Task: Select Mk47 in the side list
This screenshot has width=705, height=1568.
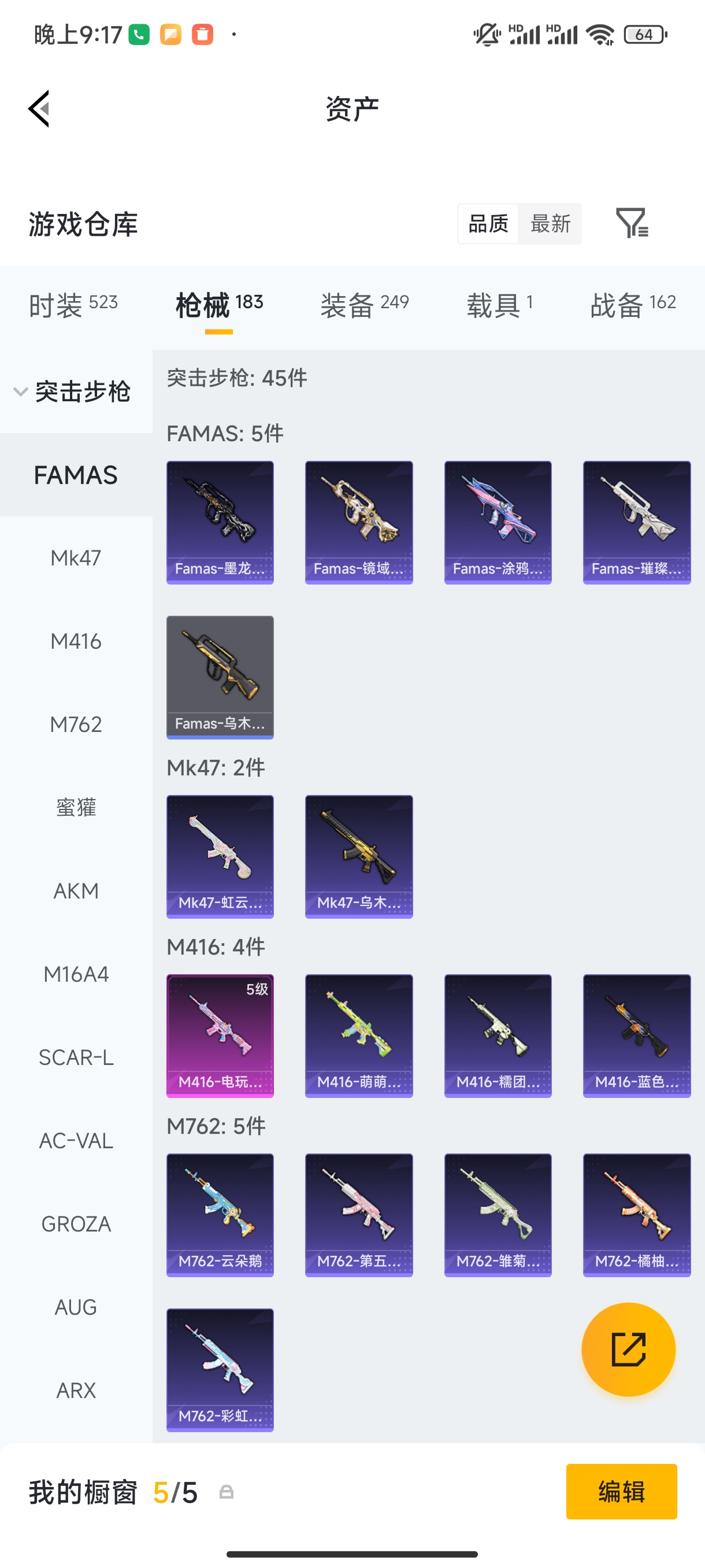Action: 76,557
